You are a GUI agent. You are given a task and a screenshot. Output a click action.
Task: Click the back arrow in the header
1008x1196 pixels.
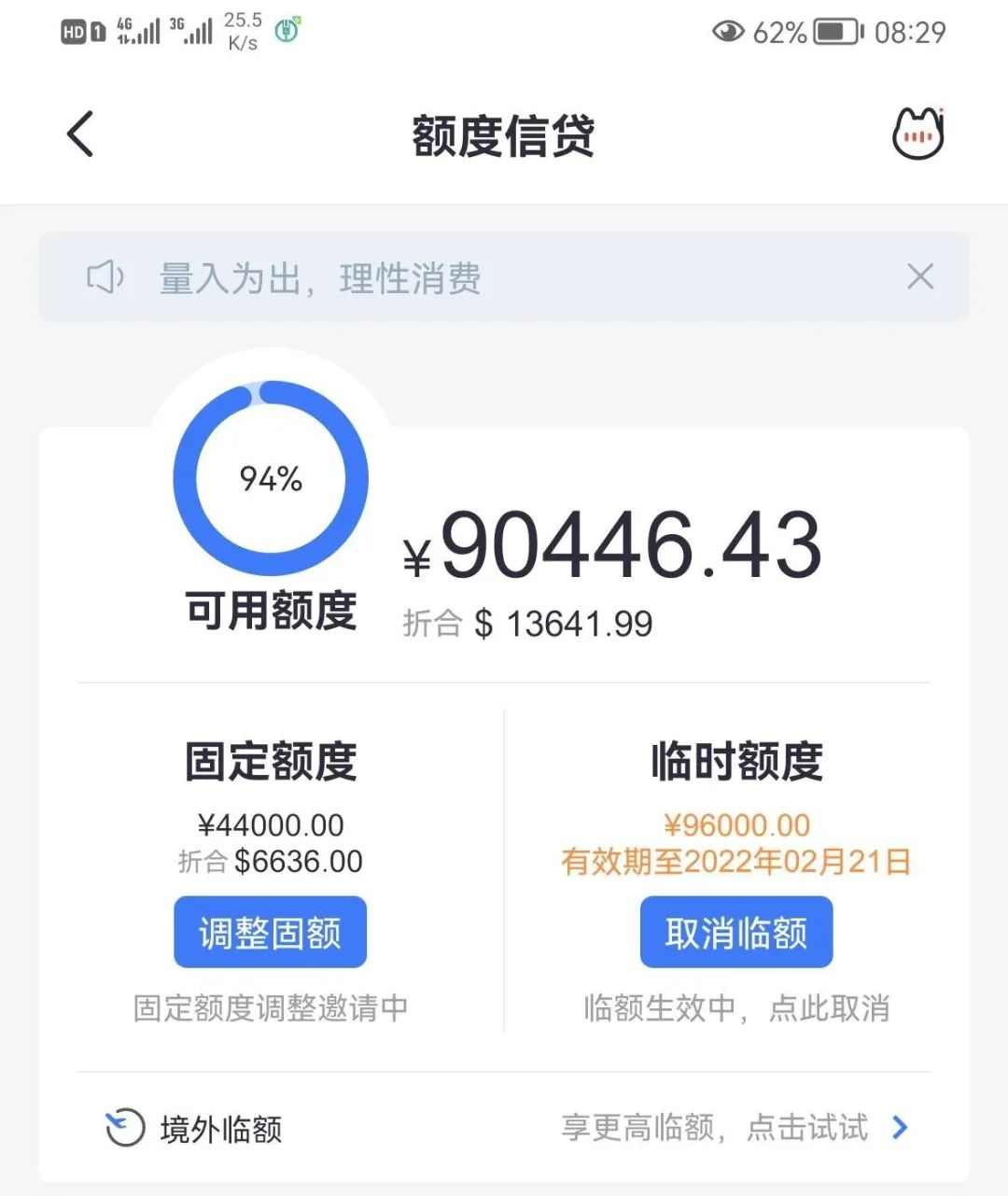79,134
